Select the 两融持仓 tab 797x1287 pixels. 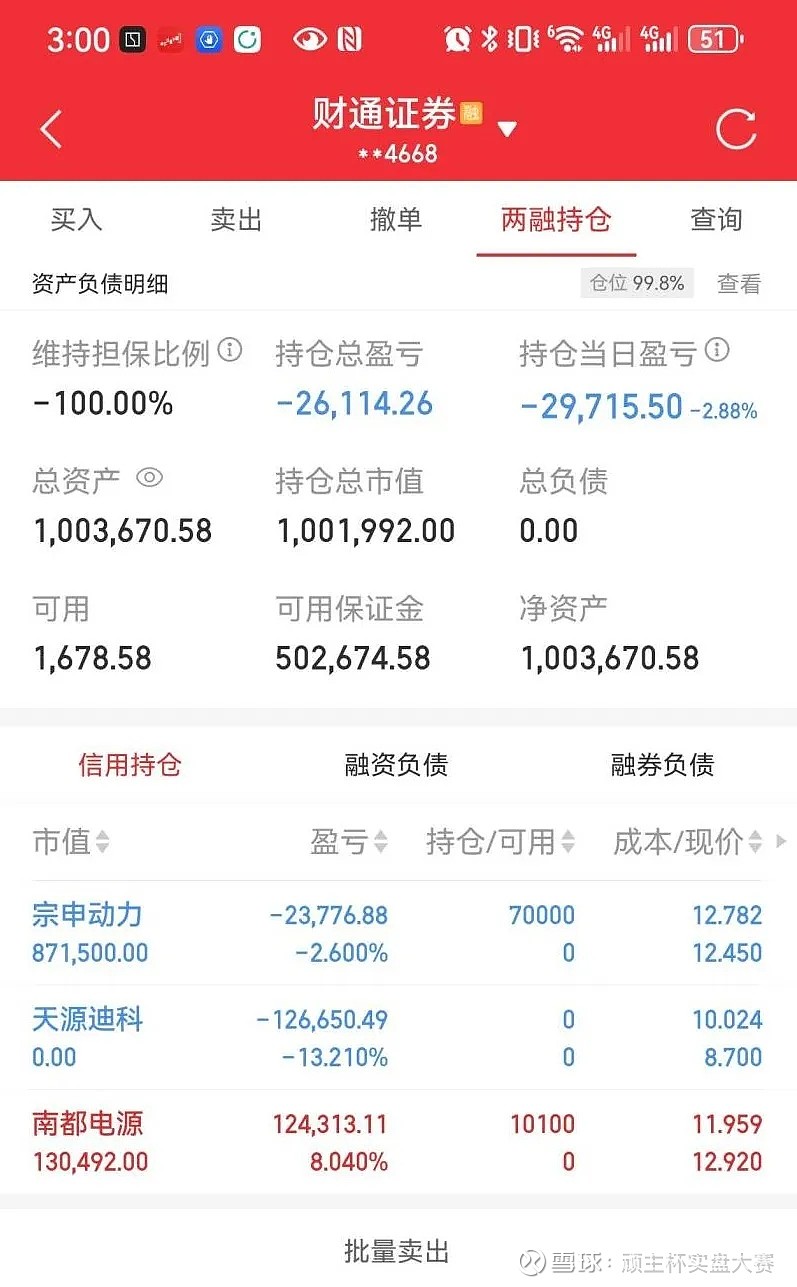pos(556,219)
